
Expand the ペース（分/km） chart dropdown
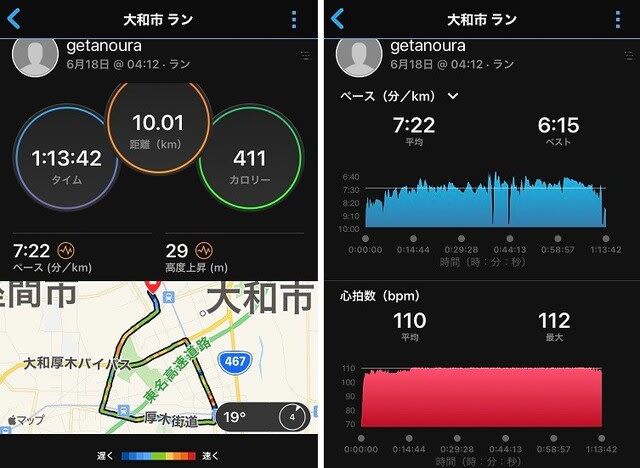pos(453,96)
